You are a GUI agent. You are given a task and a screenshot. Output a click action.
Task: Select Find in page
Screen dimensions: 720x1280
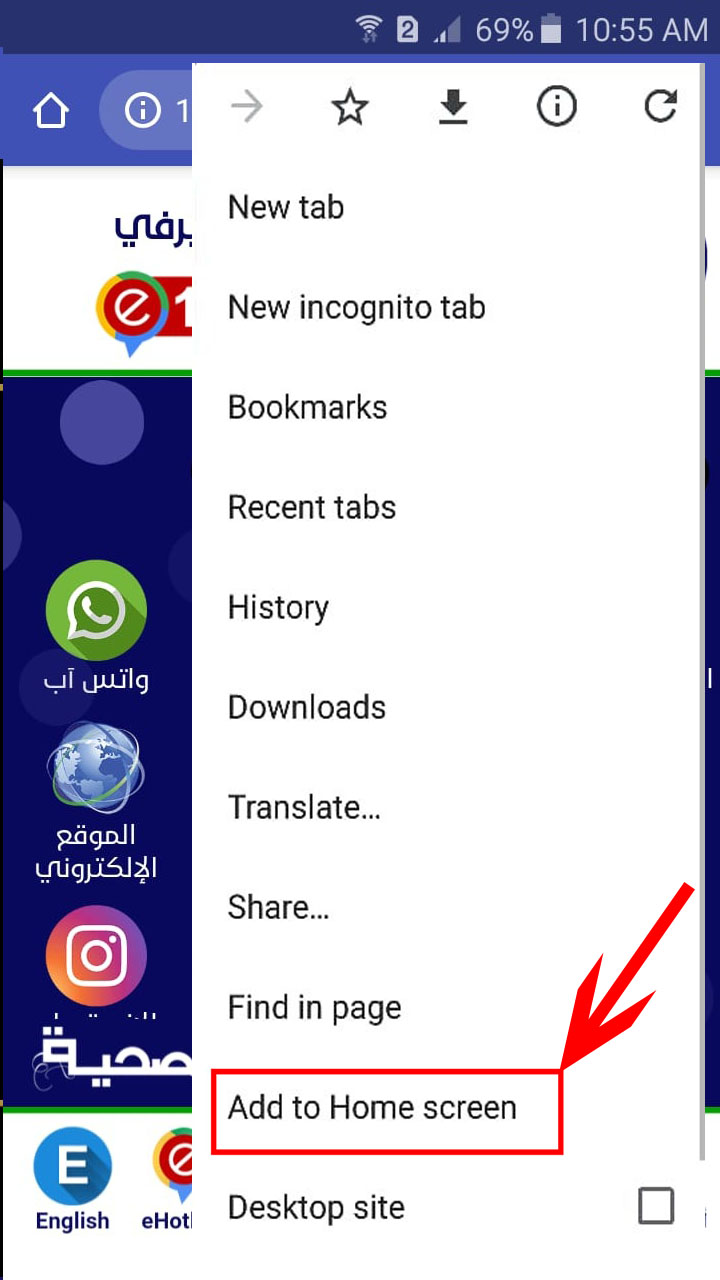314,1007
